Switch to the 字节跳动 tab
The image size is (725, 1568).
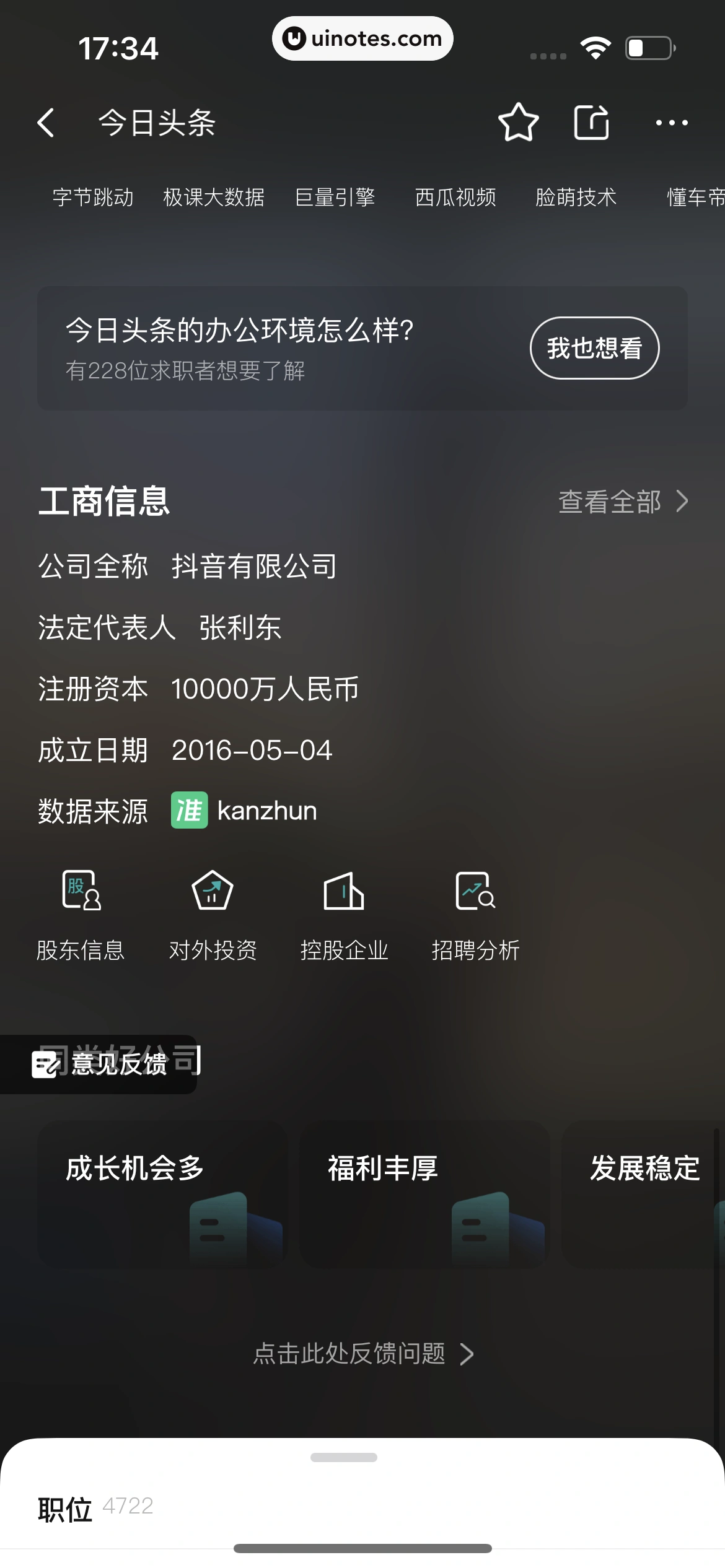tap(94, 197)
